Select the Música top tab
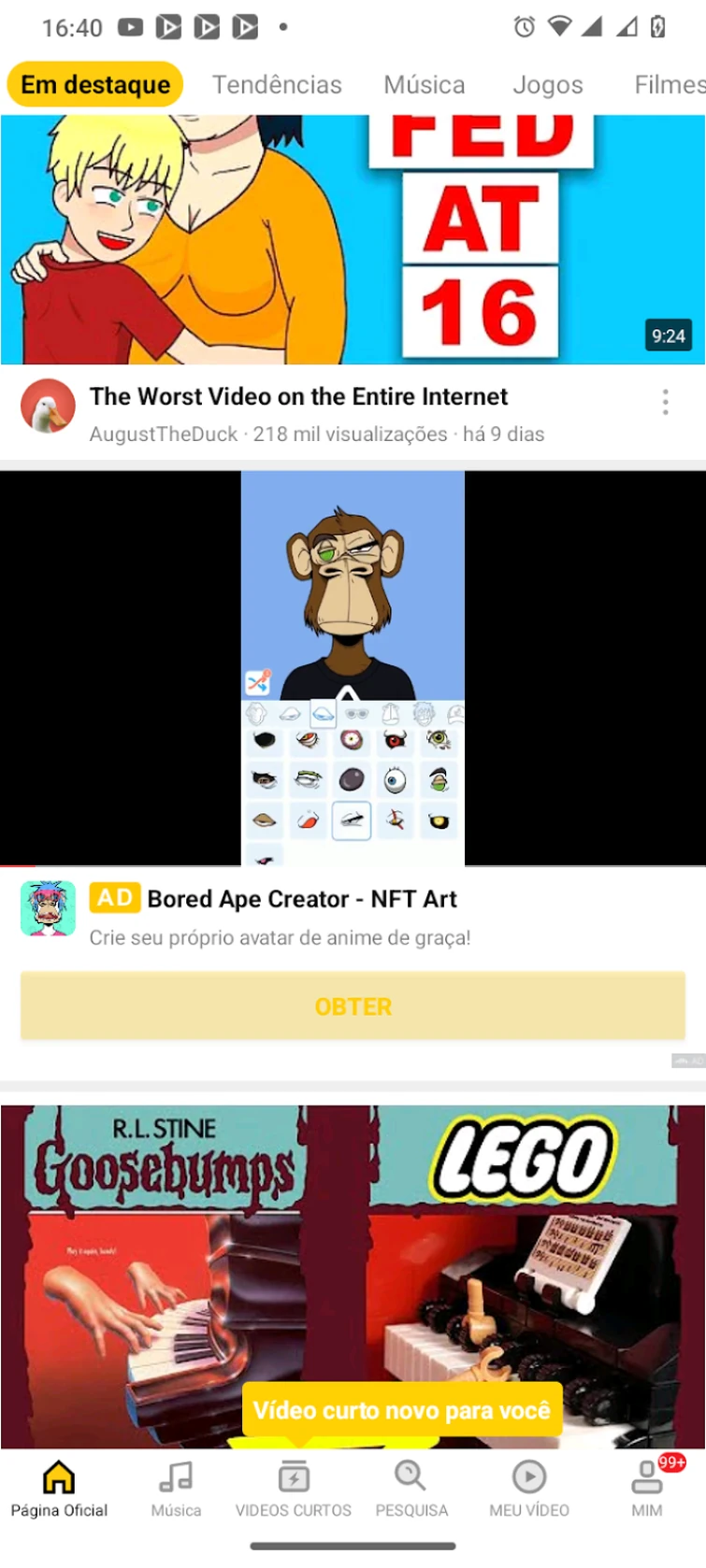The image size is (706, 1568). tap(424, 85)
